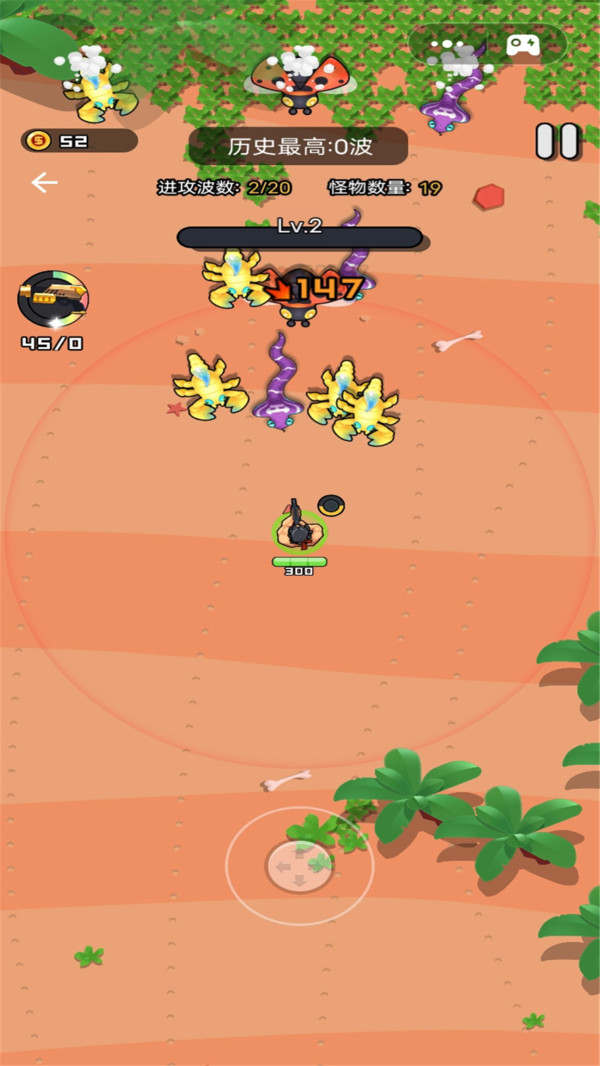Touch the virtual joystick pad
The width and height of the screenshot is (600, 1066).
tap(300, 866)
